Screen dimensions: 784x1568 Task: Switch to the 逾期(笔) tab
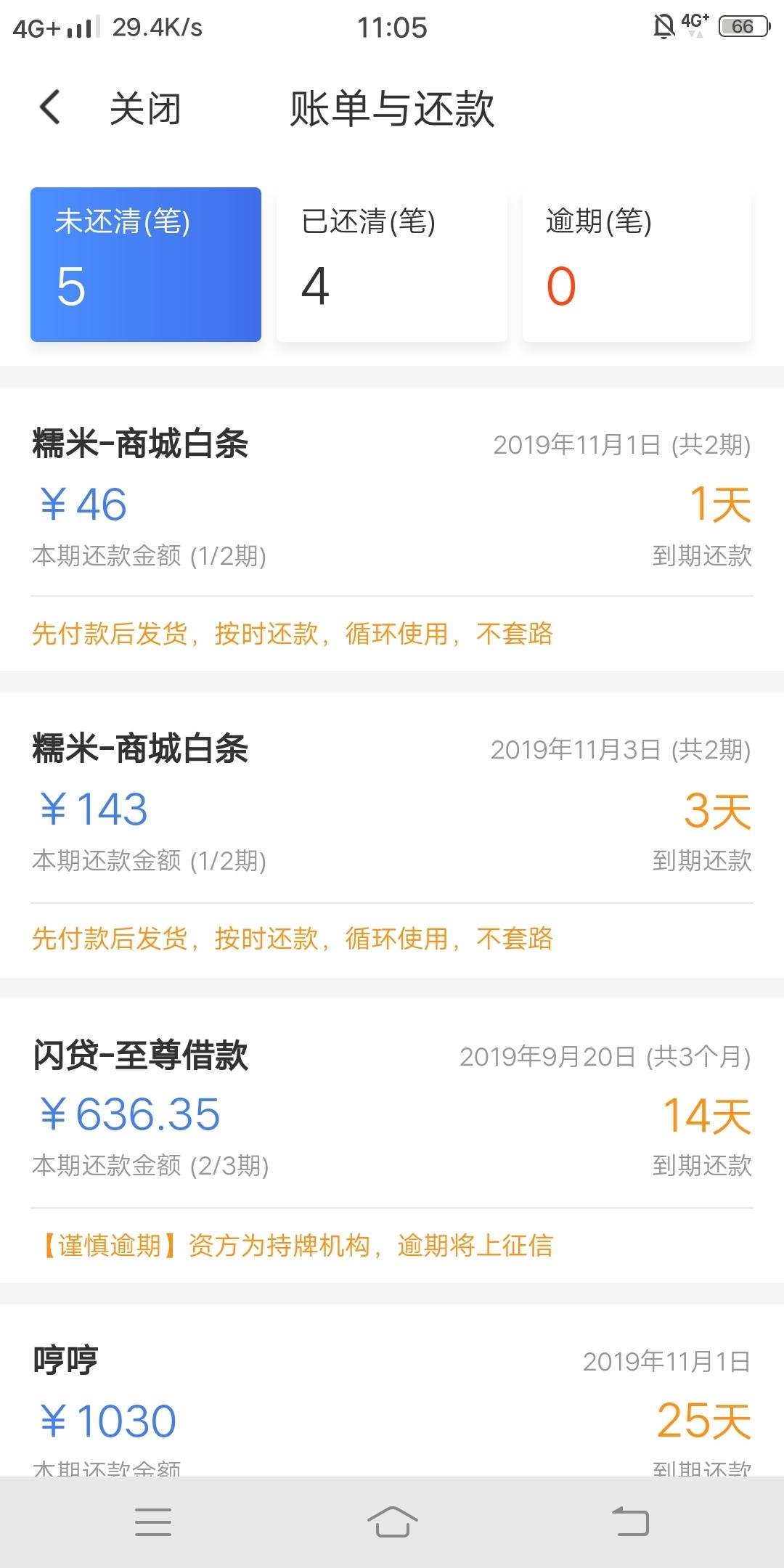(637, 264)
